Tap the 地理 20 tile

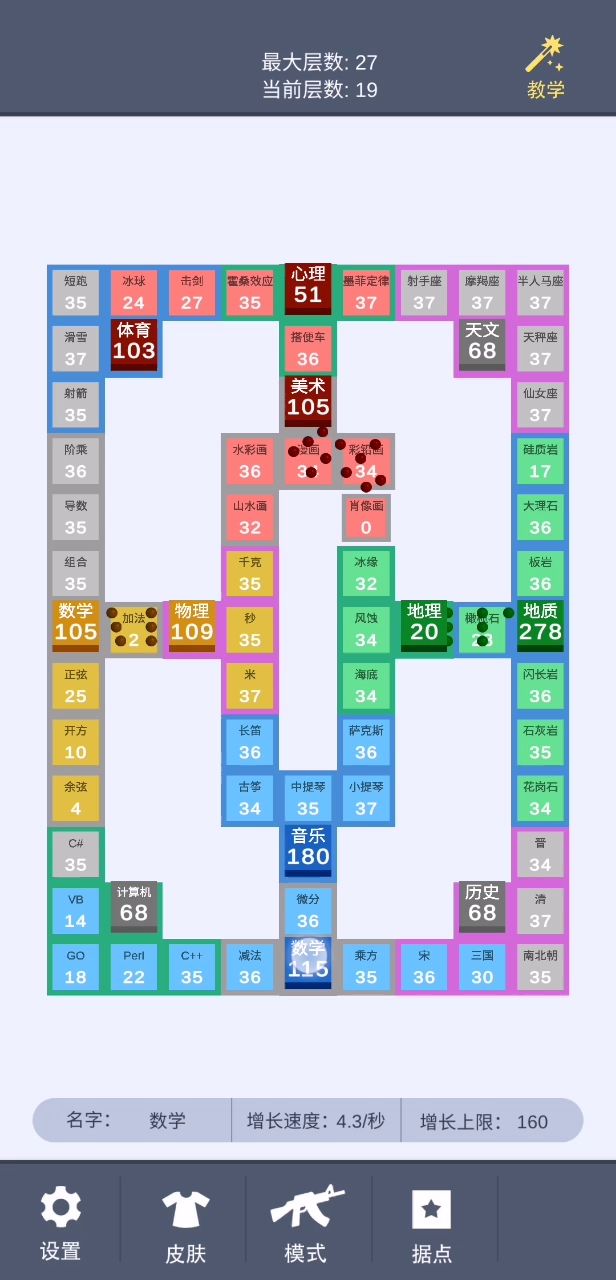[x=424, y=623]
